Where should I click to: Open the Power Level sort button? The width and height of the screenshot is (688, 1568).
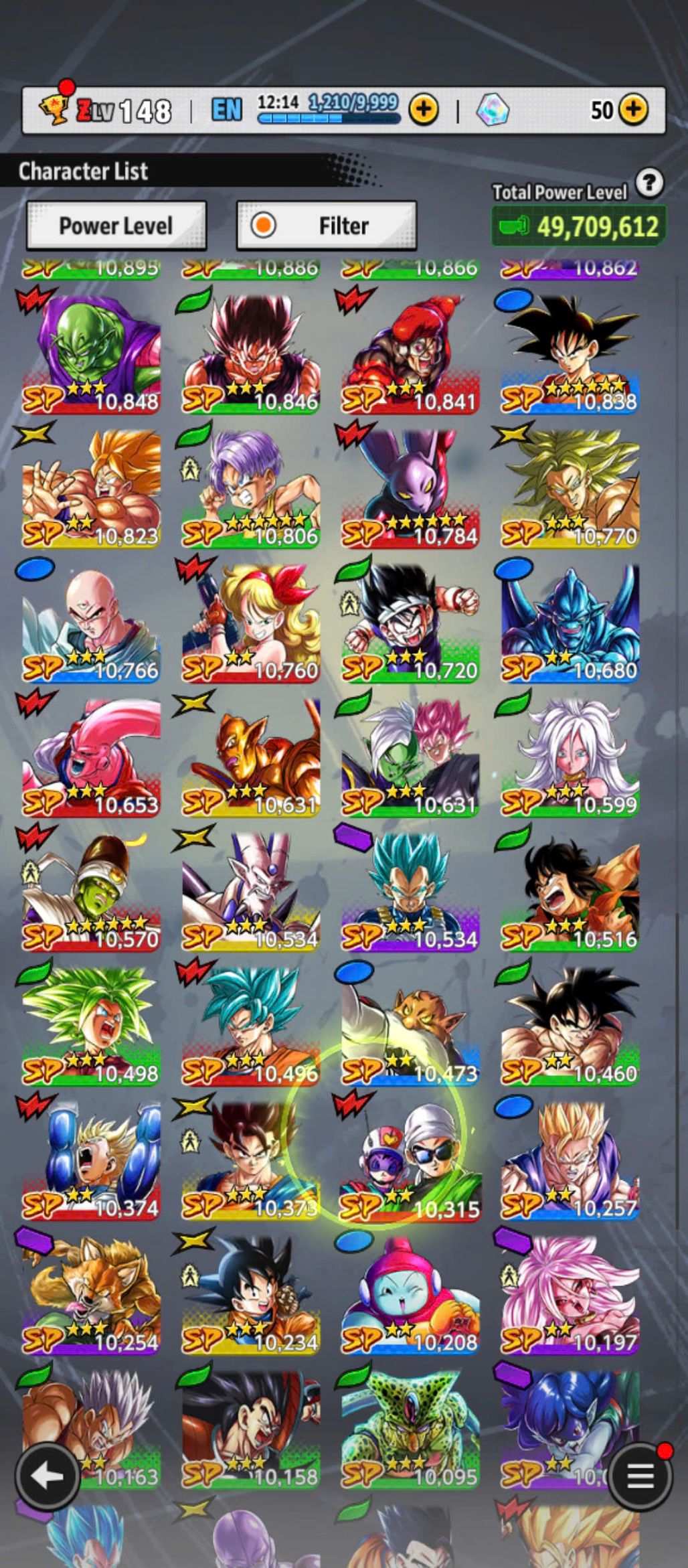[x=116, y=226]
